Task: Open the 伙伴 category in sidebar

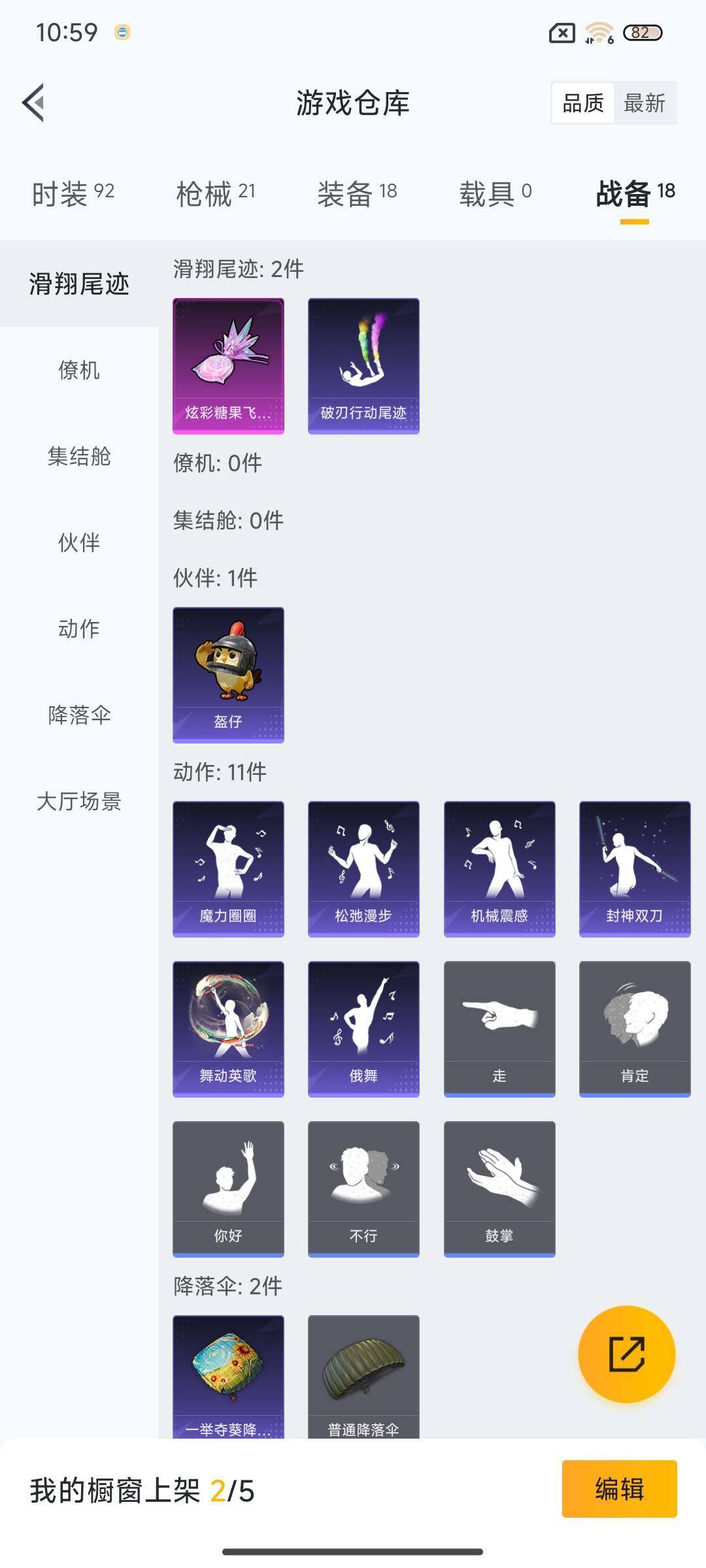Action: pos(77,542)
